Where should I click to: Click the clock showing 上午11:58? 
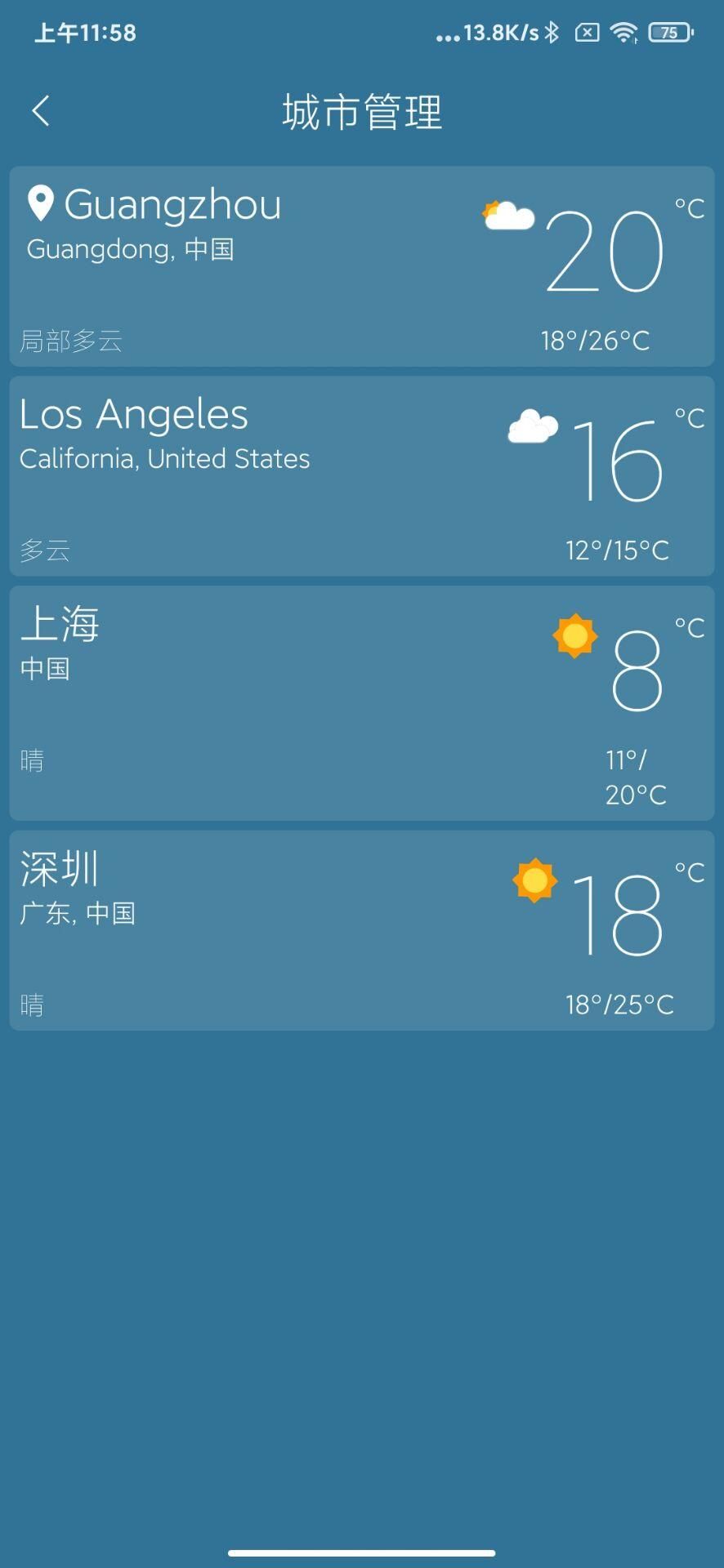tap(86, 32)
